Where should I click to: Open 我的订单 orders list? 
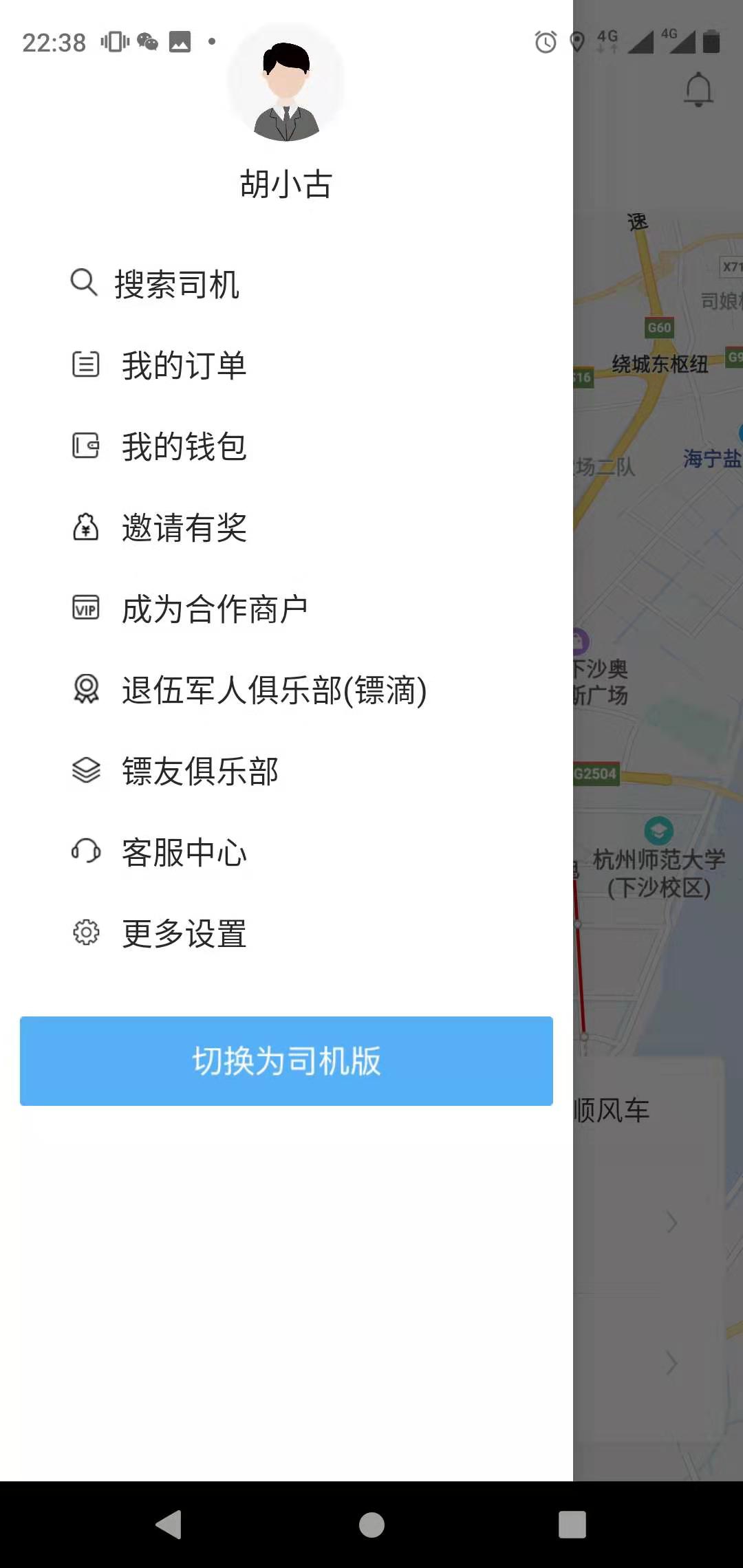[183, 365]
